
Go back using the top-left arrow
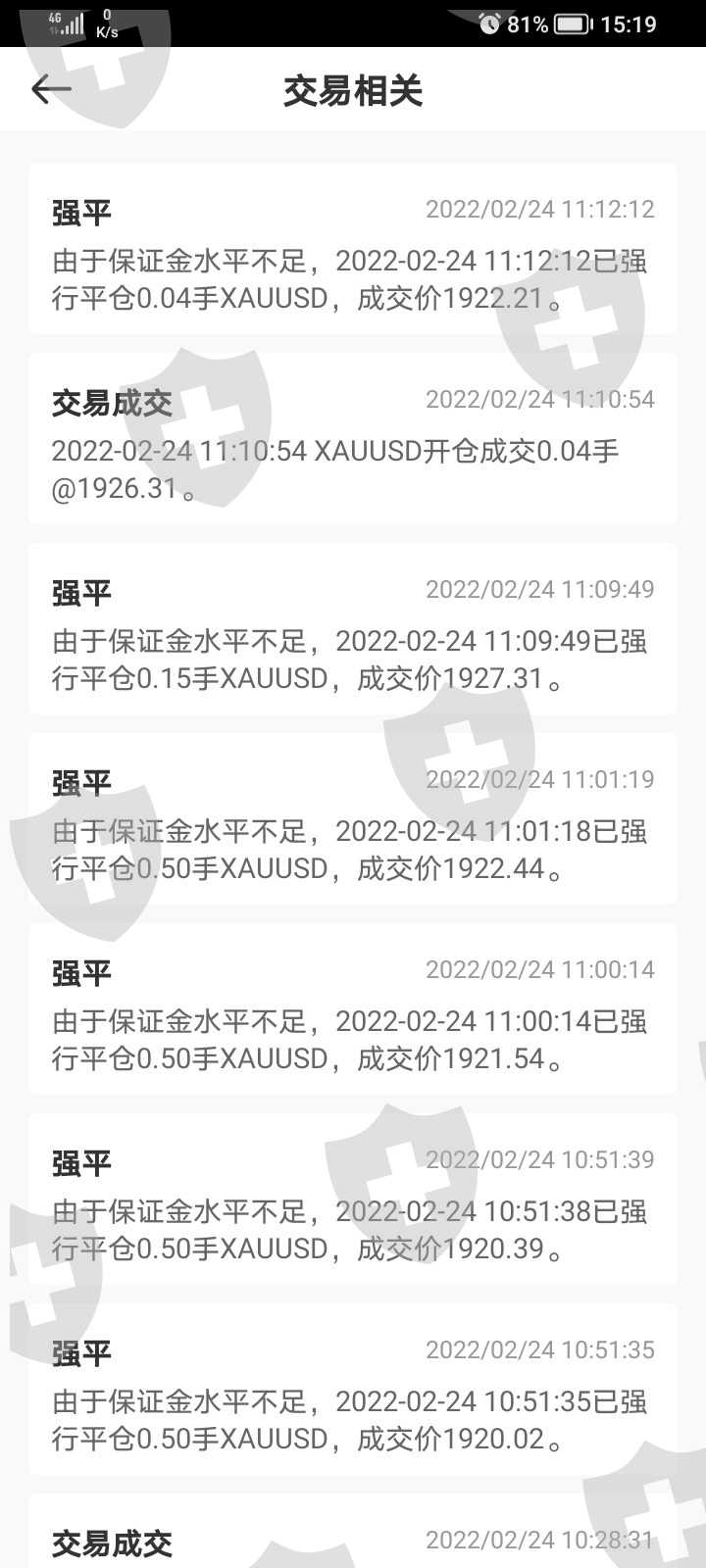coord(51,90)
